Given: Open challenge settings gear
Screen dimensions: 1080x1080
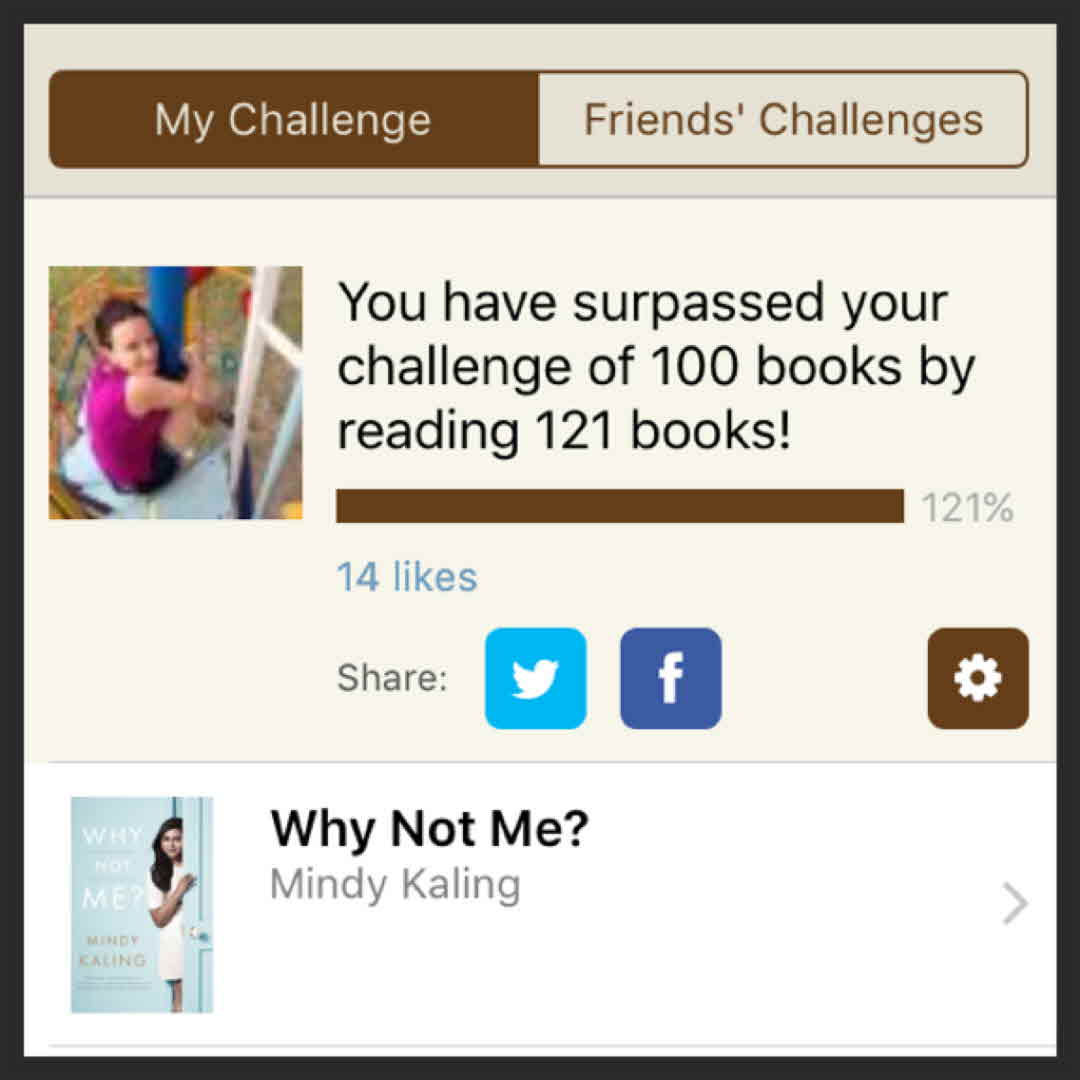Looking at the screenshot, I should pyautogui.click(x=977, y=678).
